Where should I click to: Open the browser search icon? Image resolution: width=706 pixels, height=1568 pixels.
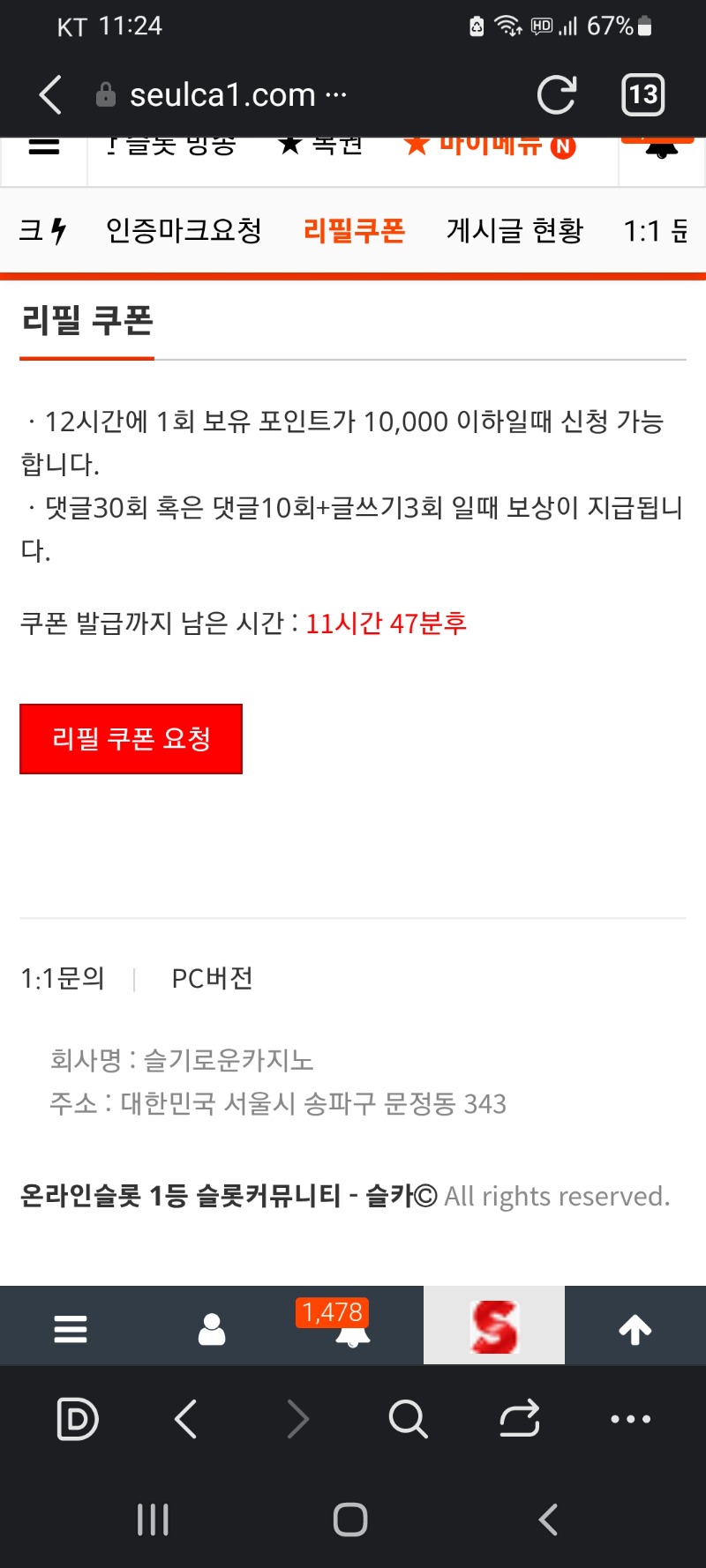pos(408,1419)
